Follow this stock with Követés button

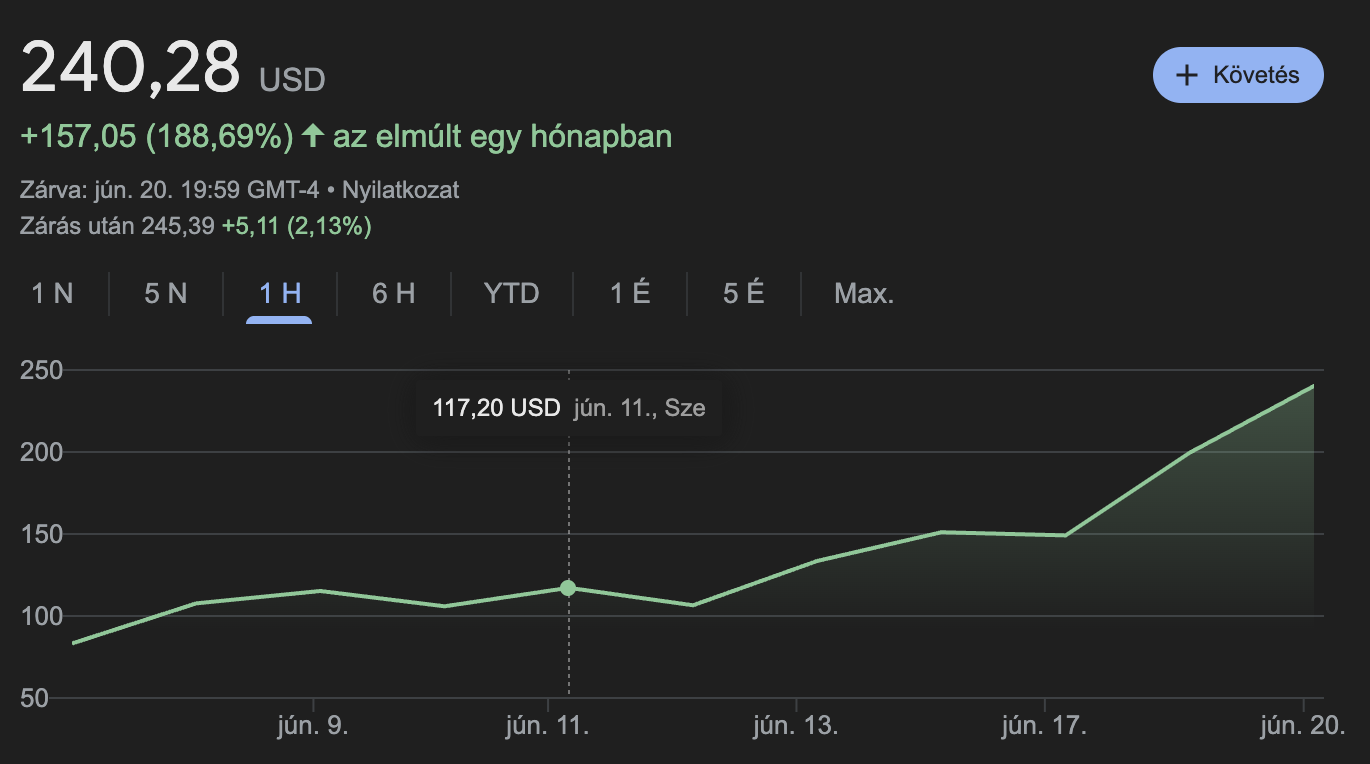[x=1238, y=75]
